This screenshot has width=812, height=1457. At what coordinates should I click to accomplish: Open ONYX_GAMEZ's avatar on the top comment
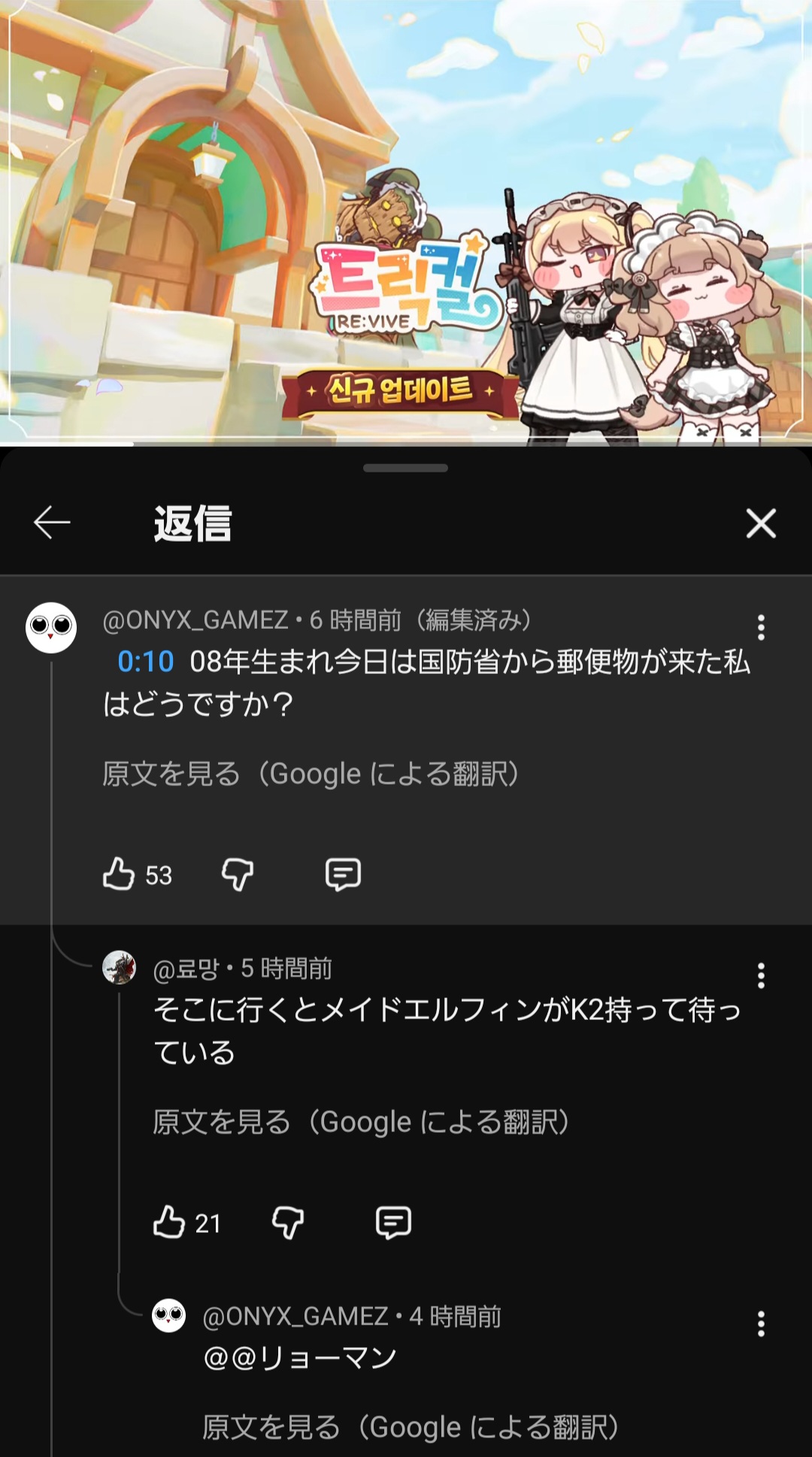click(x=51, y=627)
